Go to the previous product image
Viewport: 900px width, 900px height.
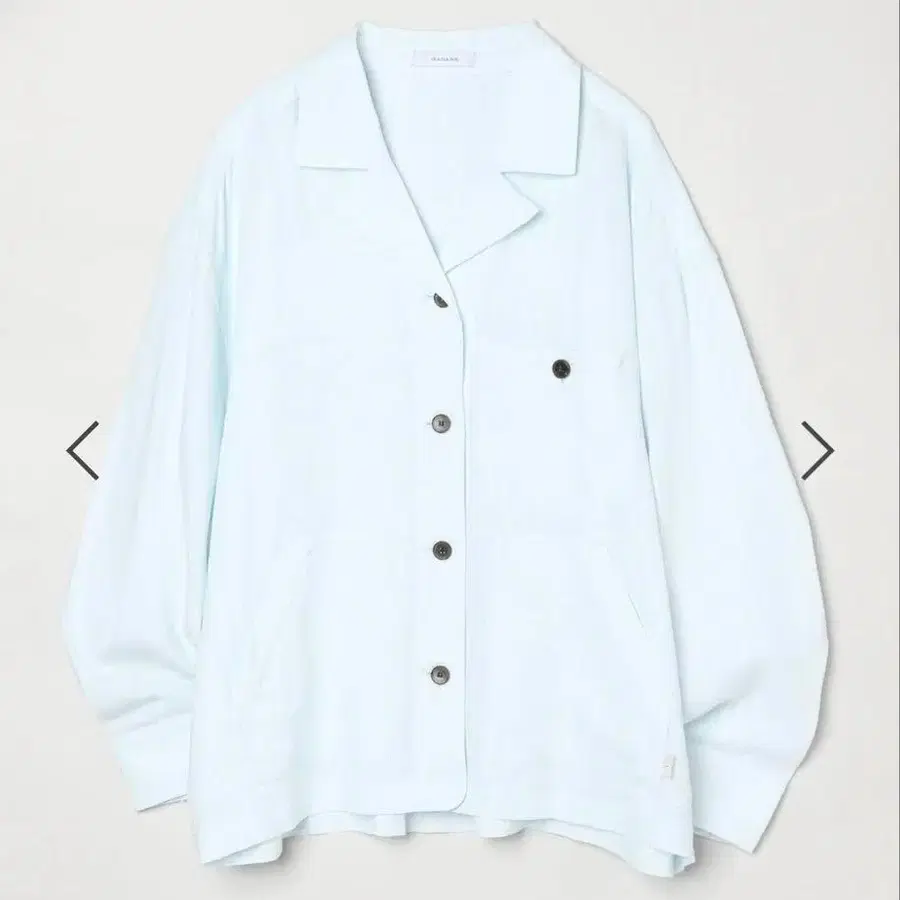click(82, 450)
